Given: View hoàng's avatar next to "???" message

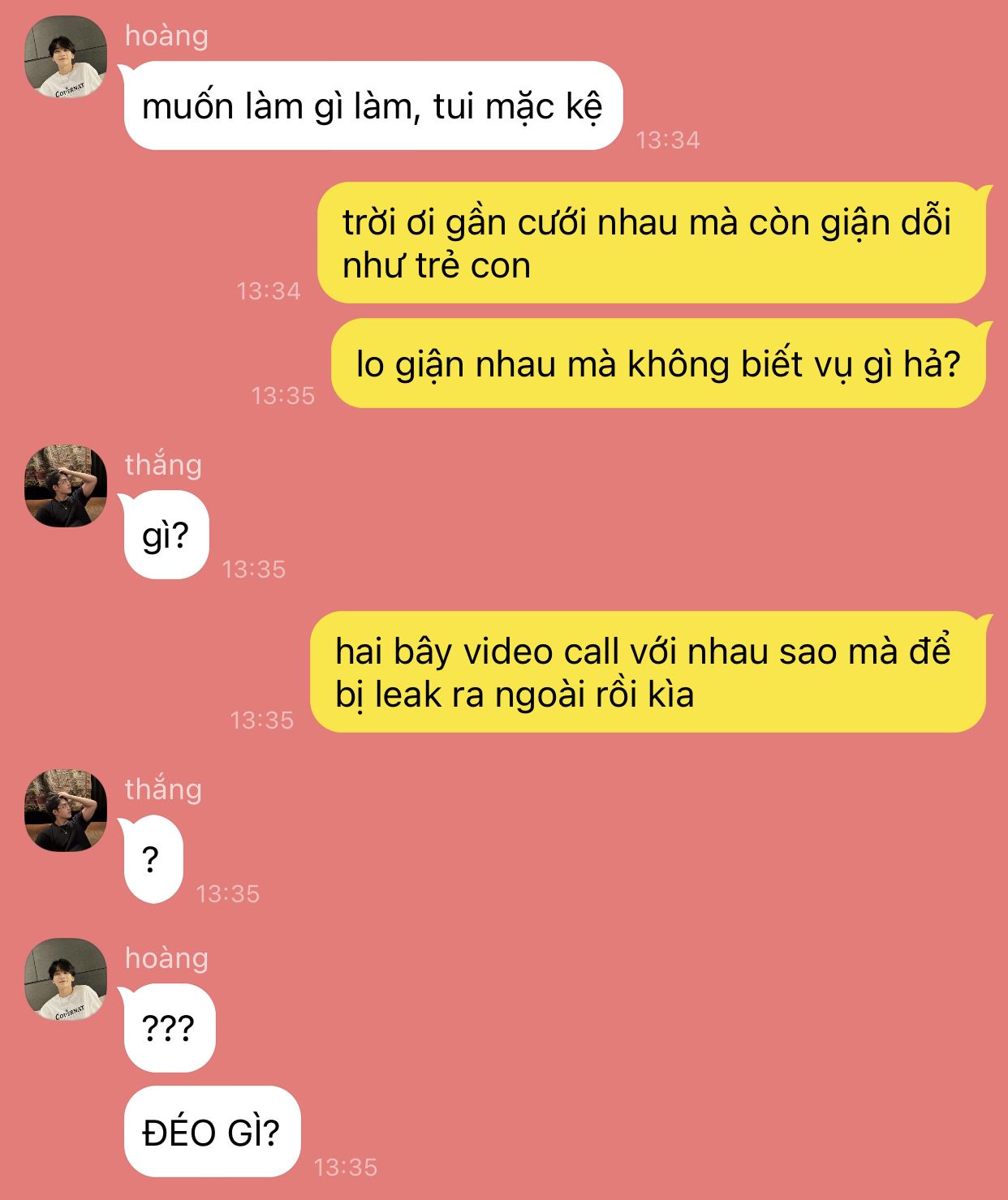Looking at the screenshot, I should pos(66,979).
